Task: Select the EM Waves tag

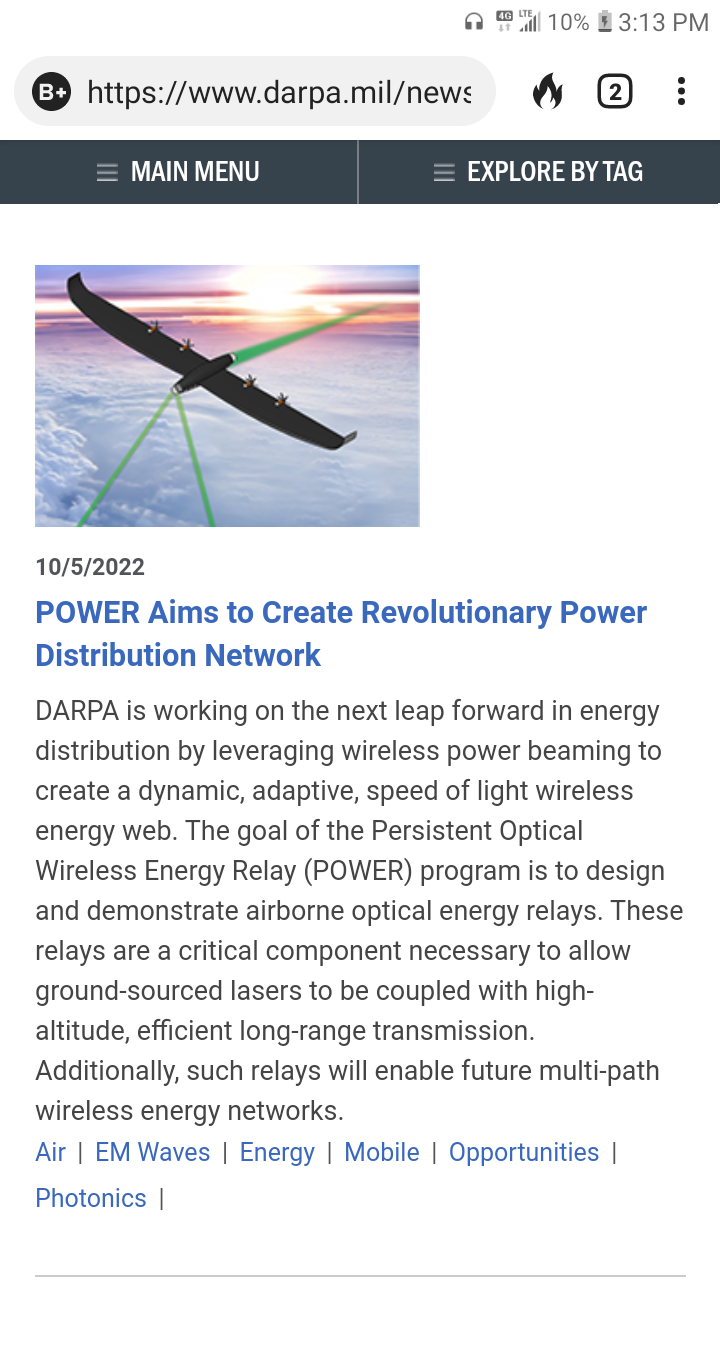Action: [153, 1152]
